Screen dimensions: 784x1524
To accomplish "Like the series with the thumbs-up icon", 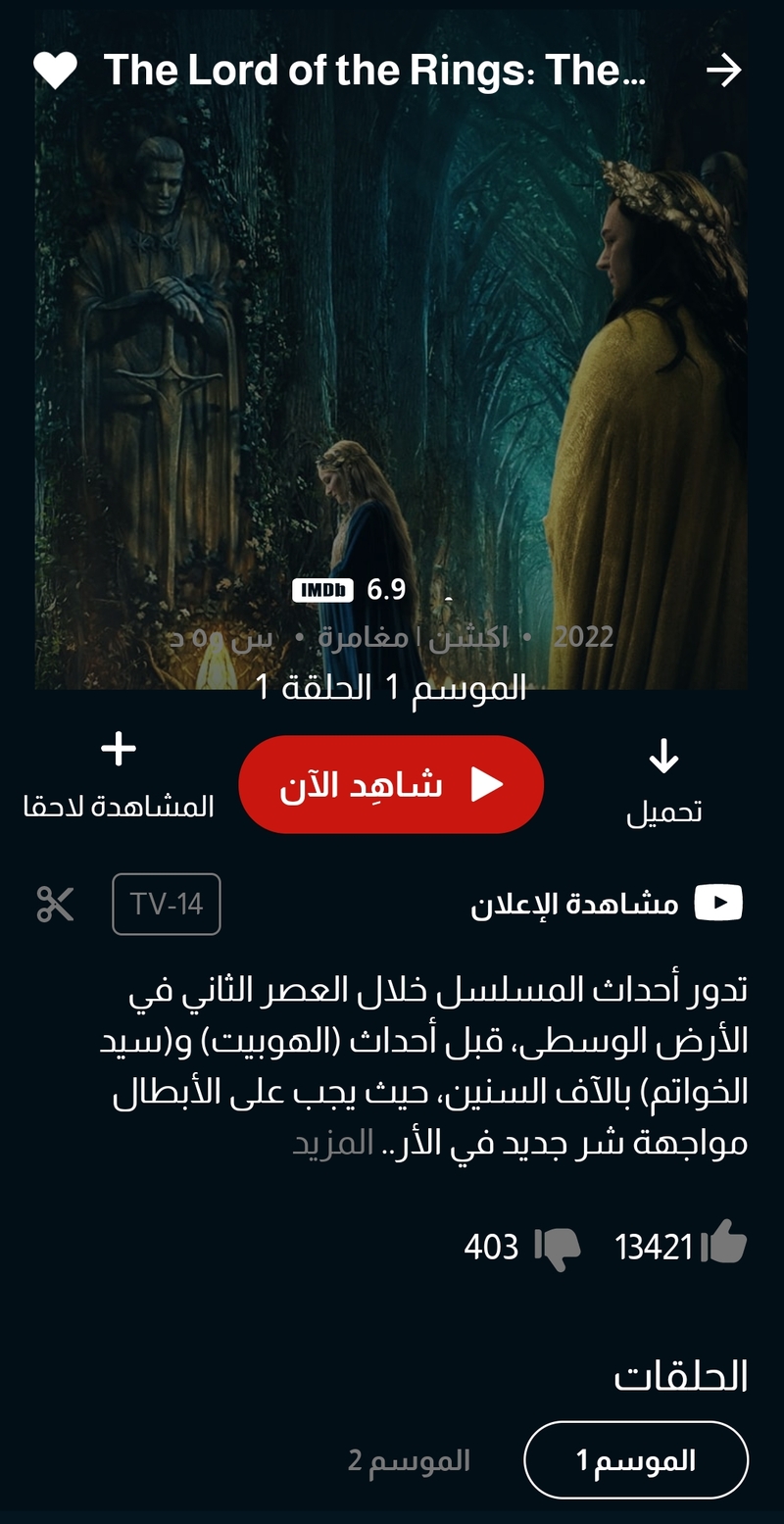I will point(724,1246).
